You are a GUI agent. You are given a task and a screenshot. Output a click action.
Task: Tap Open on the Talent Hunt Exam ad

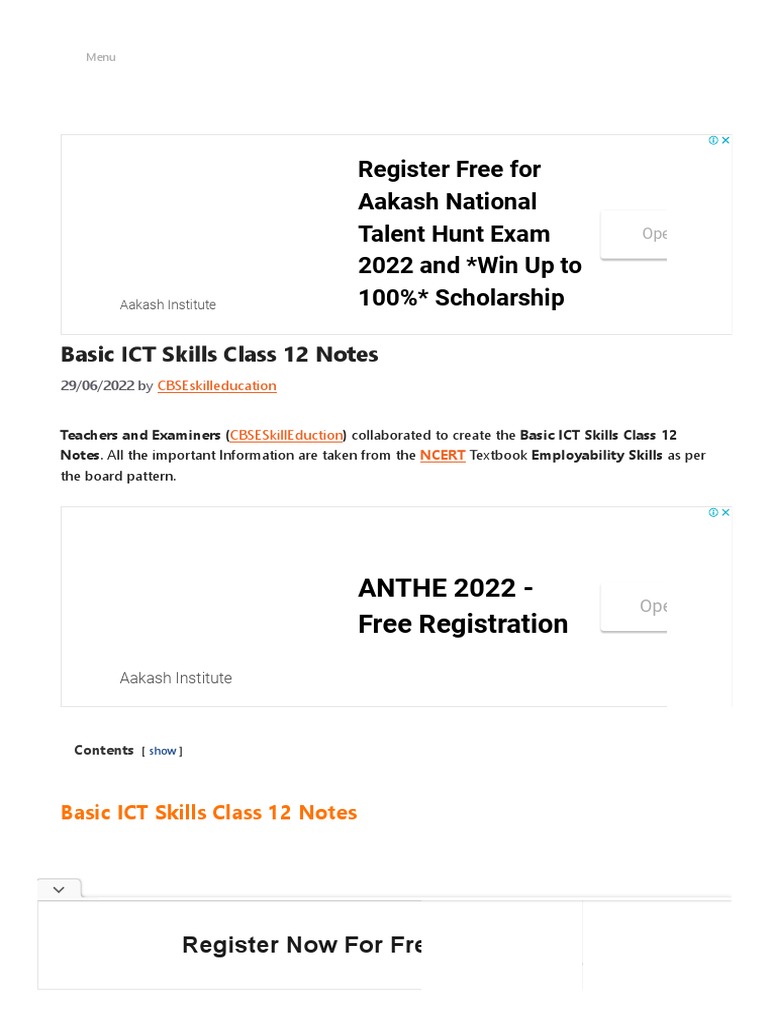coord(634,234)
